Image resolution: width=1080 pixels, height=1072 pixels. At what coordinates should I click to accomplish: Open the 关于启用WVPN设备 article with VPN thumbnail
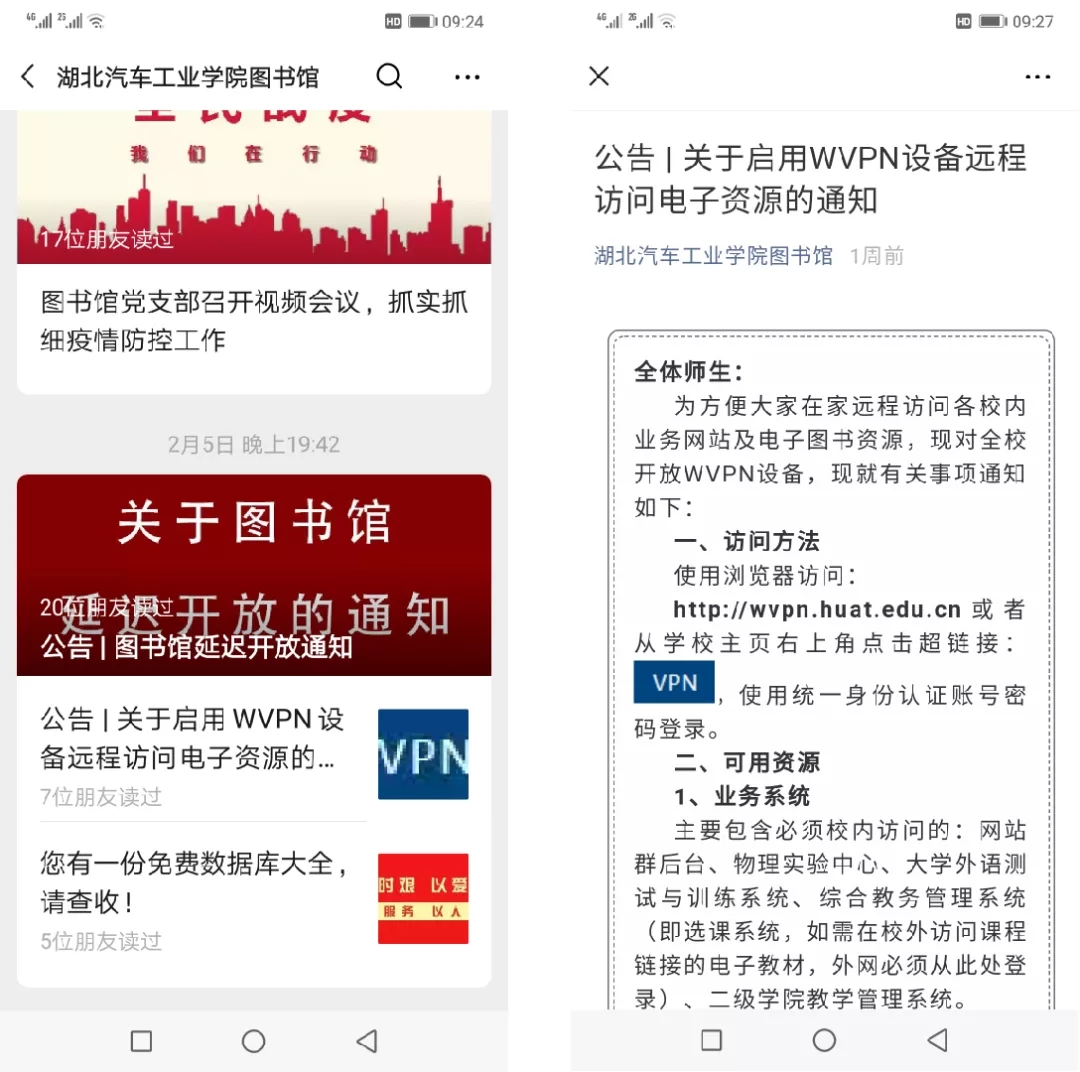coord(253,754)
